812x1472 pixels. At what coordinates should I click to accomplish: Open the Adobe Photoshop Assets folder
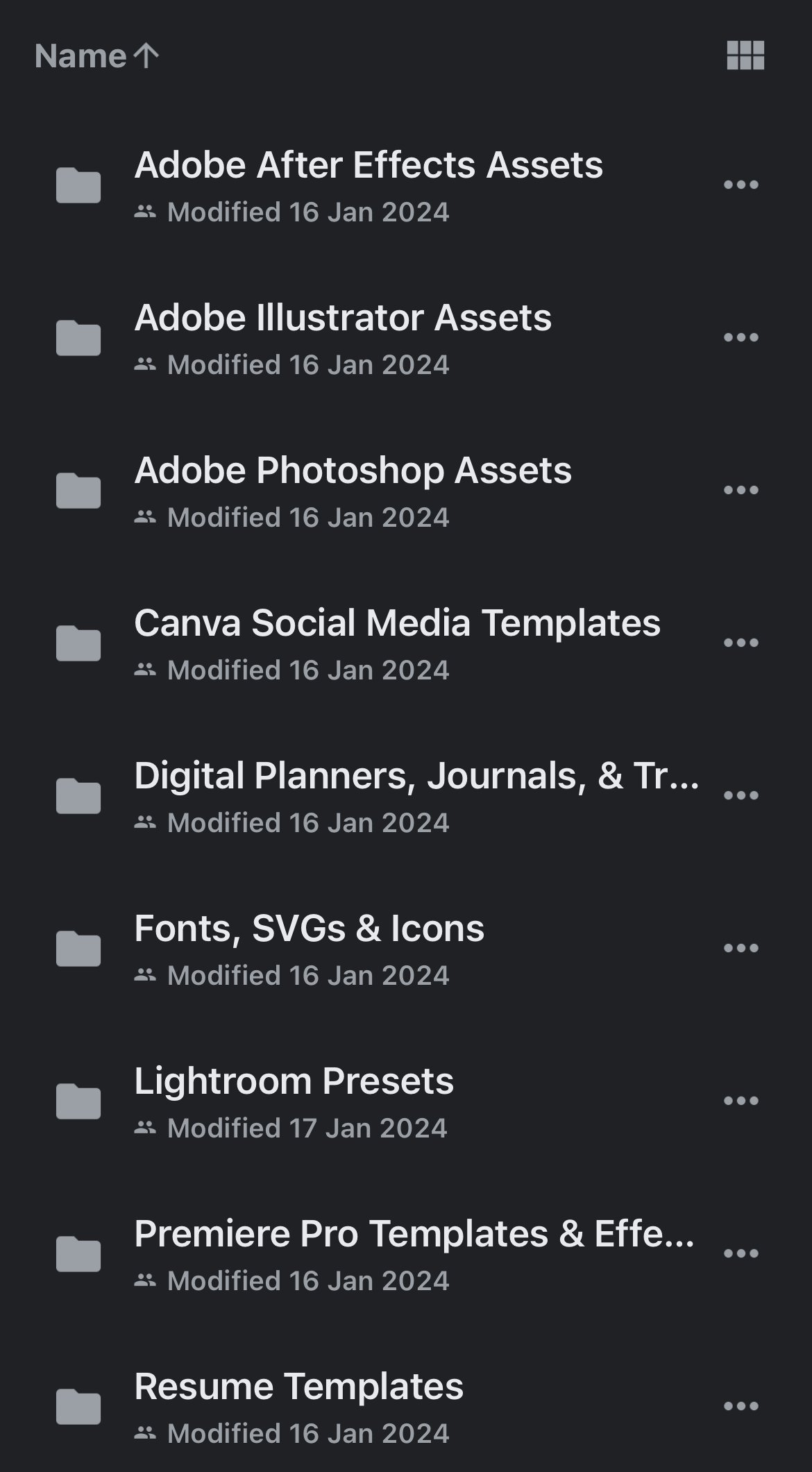(354, 471)
